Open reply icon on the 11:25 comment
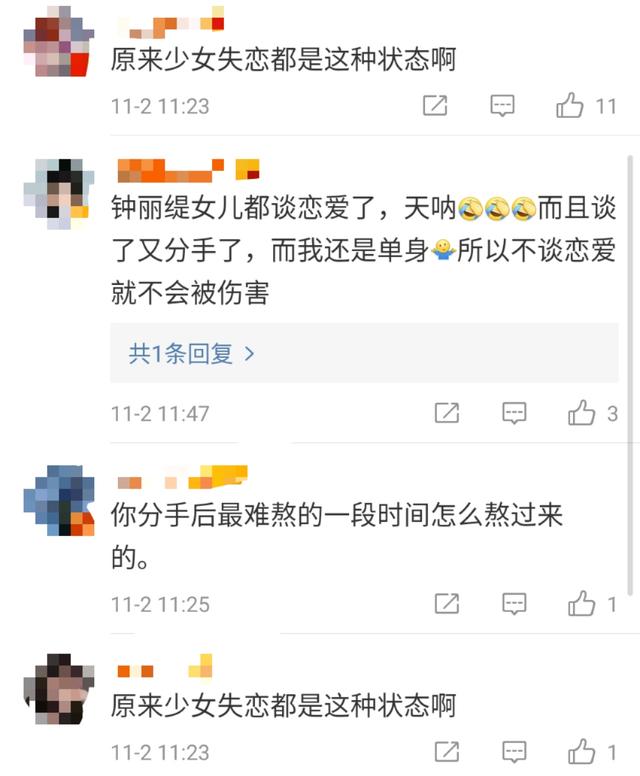The height and width of the screenshot is (776, 640). pyautogui.click(x=514, y=604)
